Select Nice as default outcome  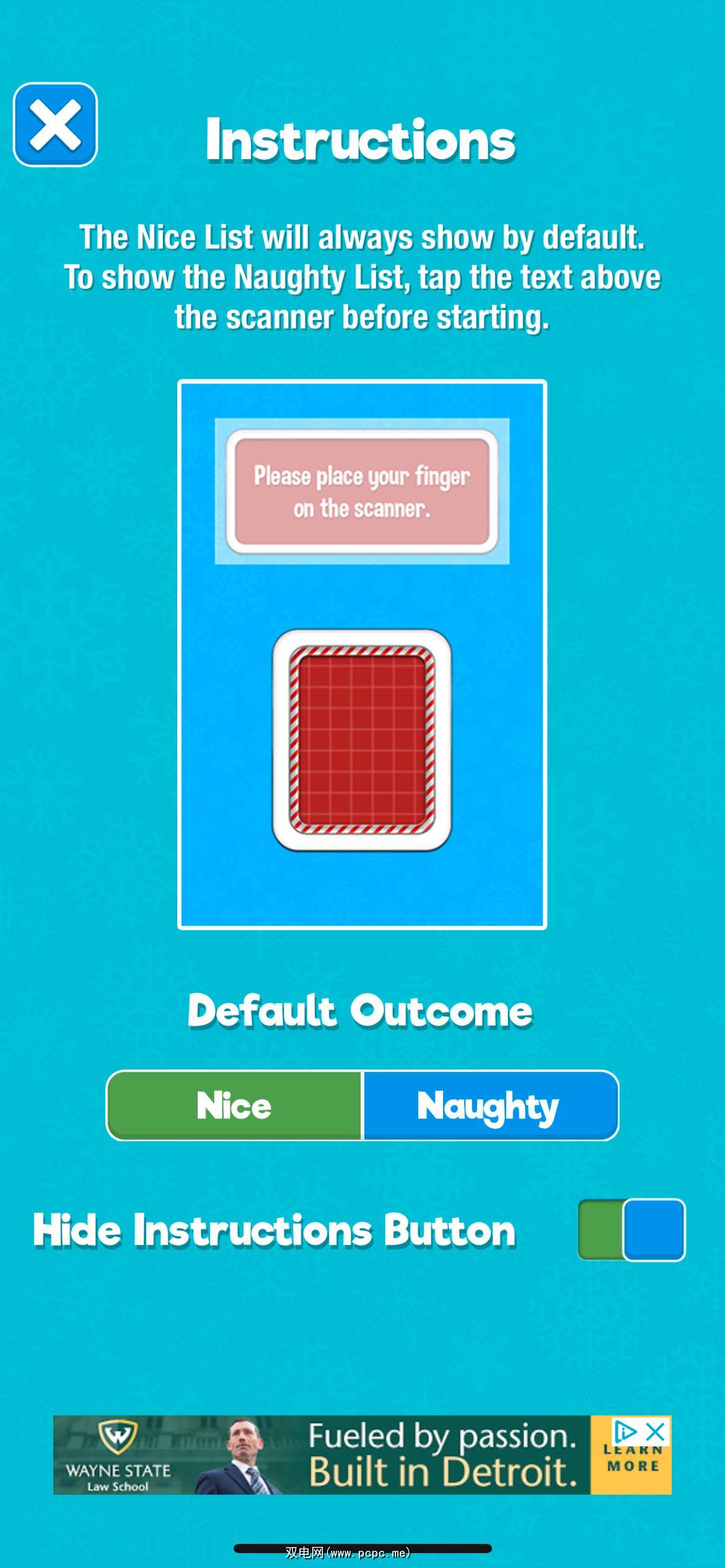234,1105
